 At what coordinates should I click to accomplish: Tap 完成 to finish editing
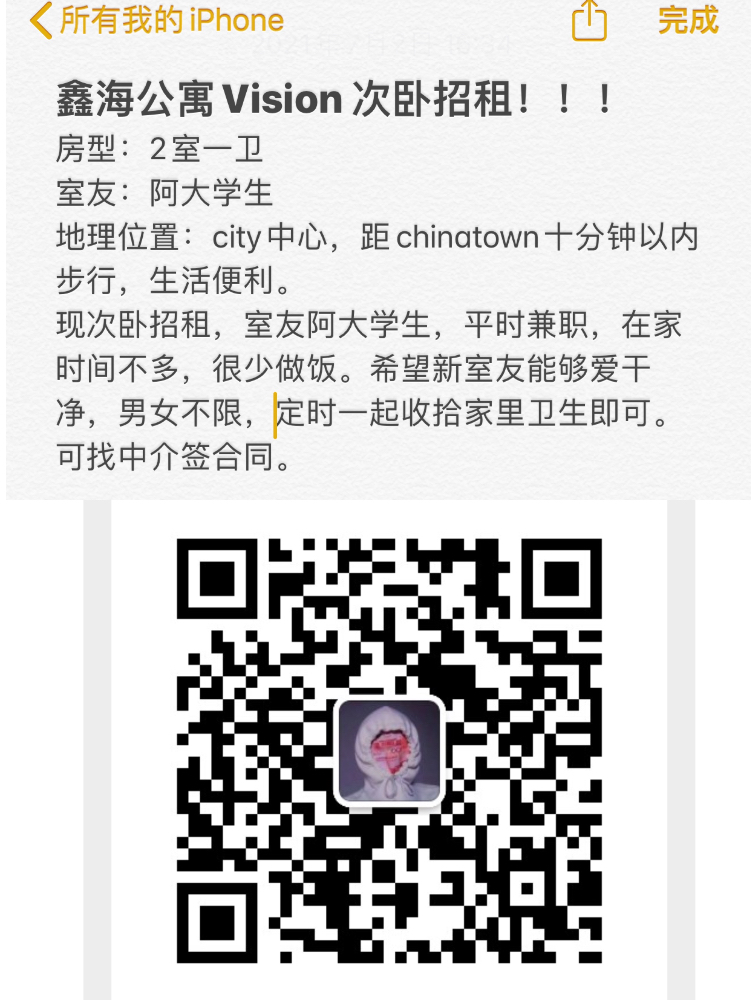point(688,21)
